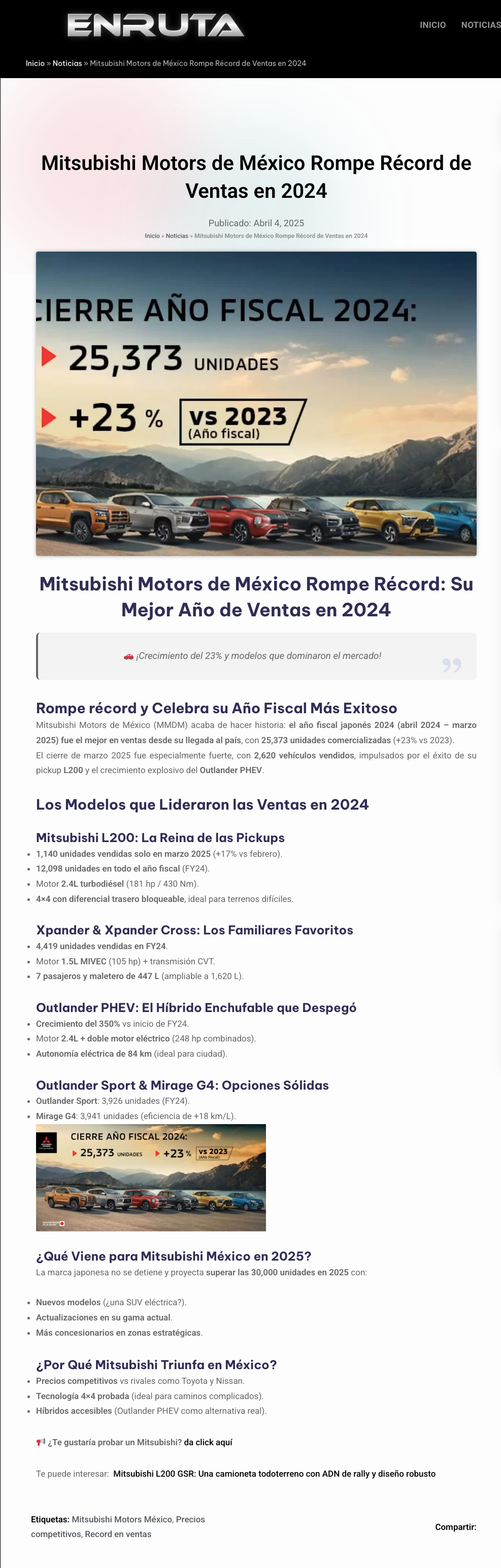501x1568 pixels.
Task: Open the Record en ventas tag
Action: coord(118,1534)
